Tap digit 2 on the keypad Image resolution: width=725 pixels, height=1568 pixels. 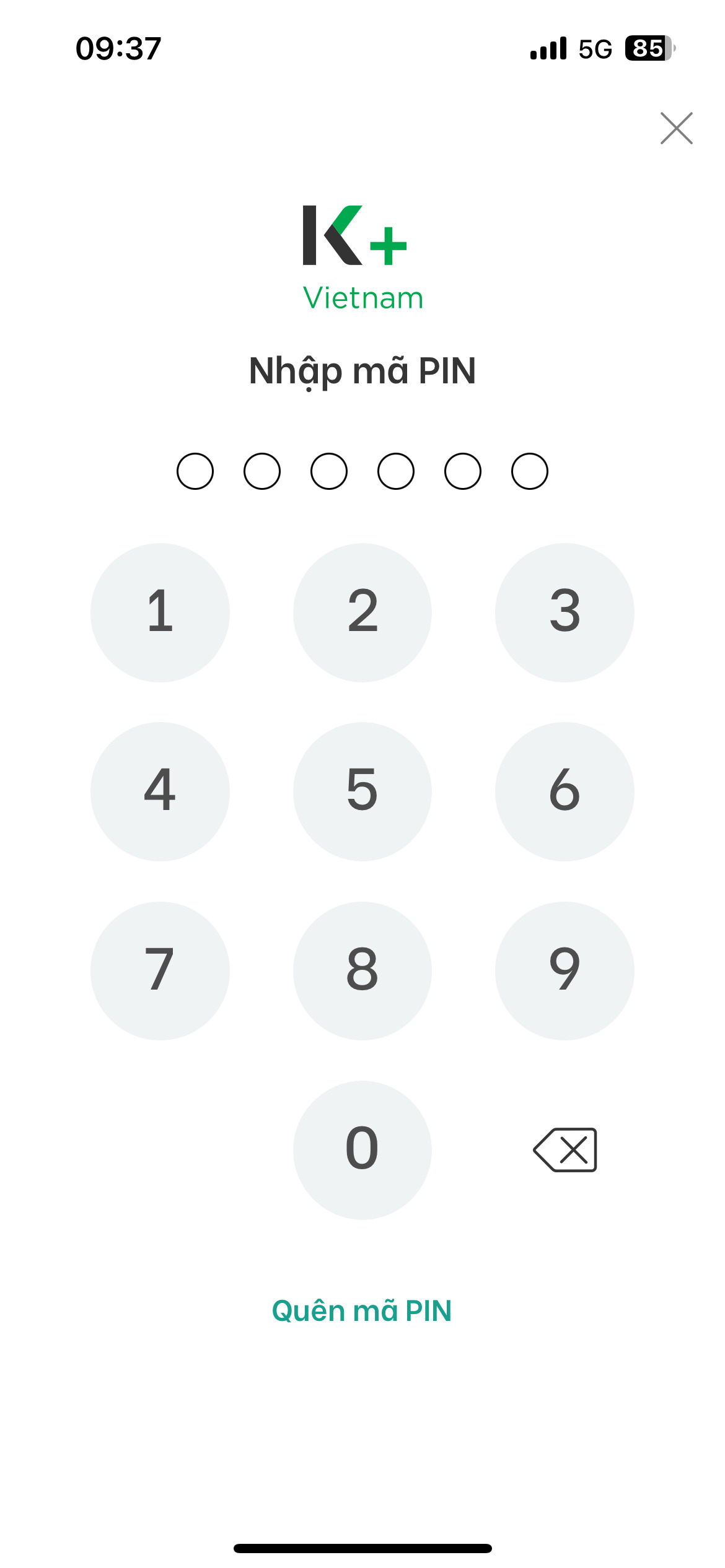(362, 612)
